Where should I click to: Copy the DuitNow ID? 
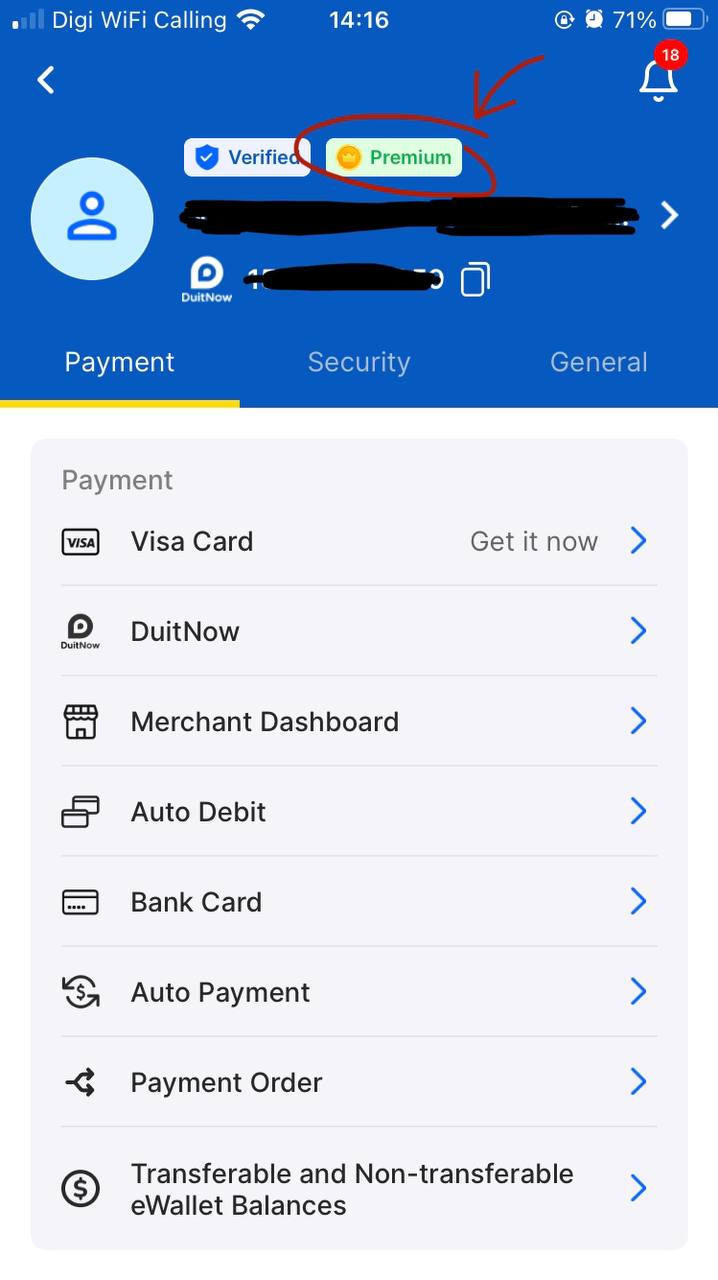(x=475, y=280)
